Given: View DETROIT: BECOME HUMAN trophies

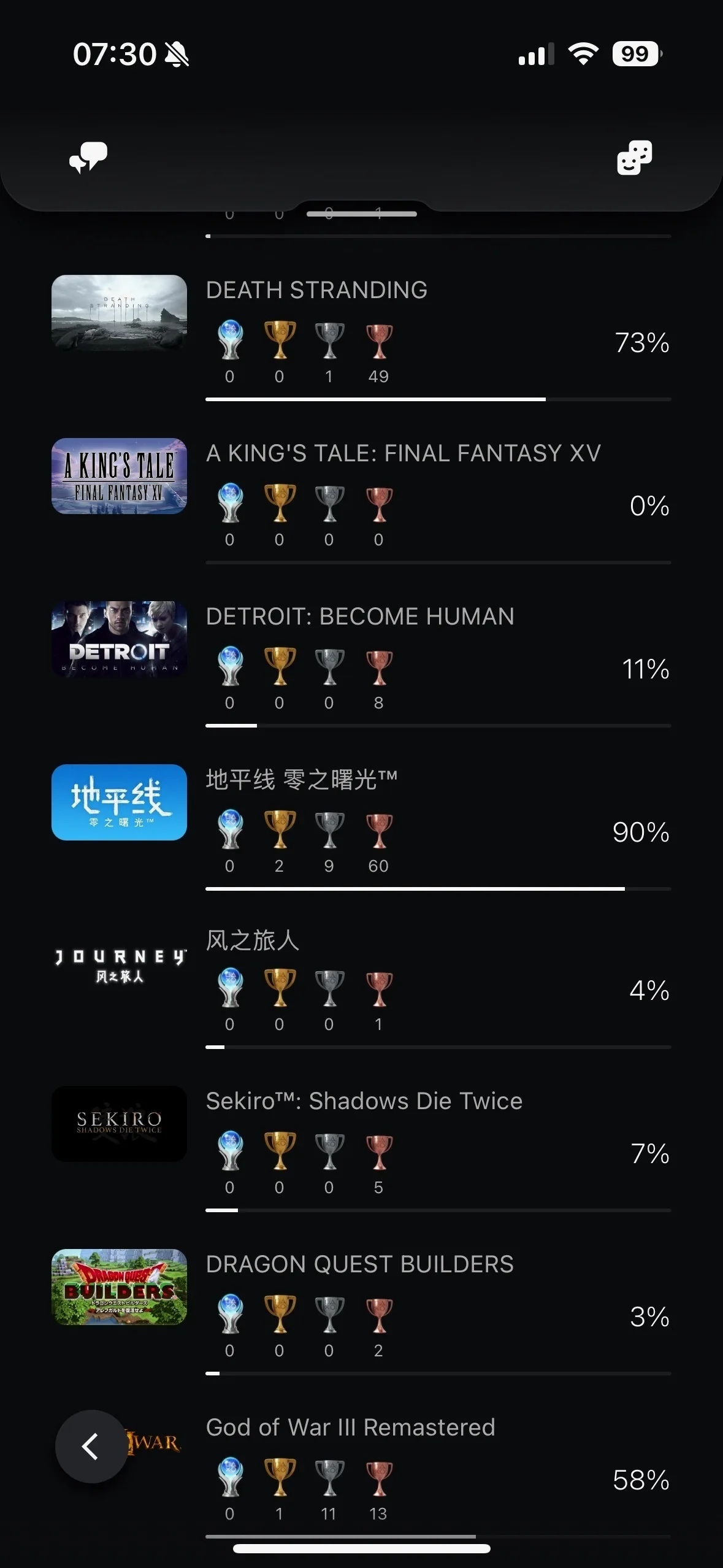Looking at the screenshot, I should [362, 659].
